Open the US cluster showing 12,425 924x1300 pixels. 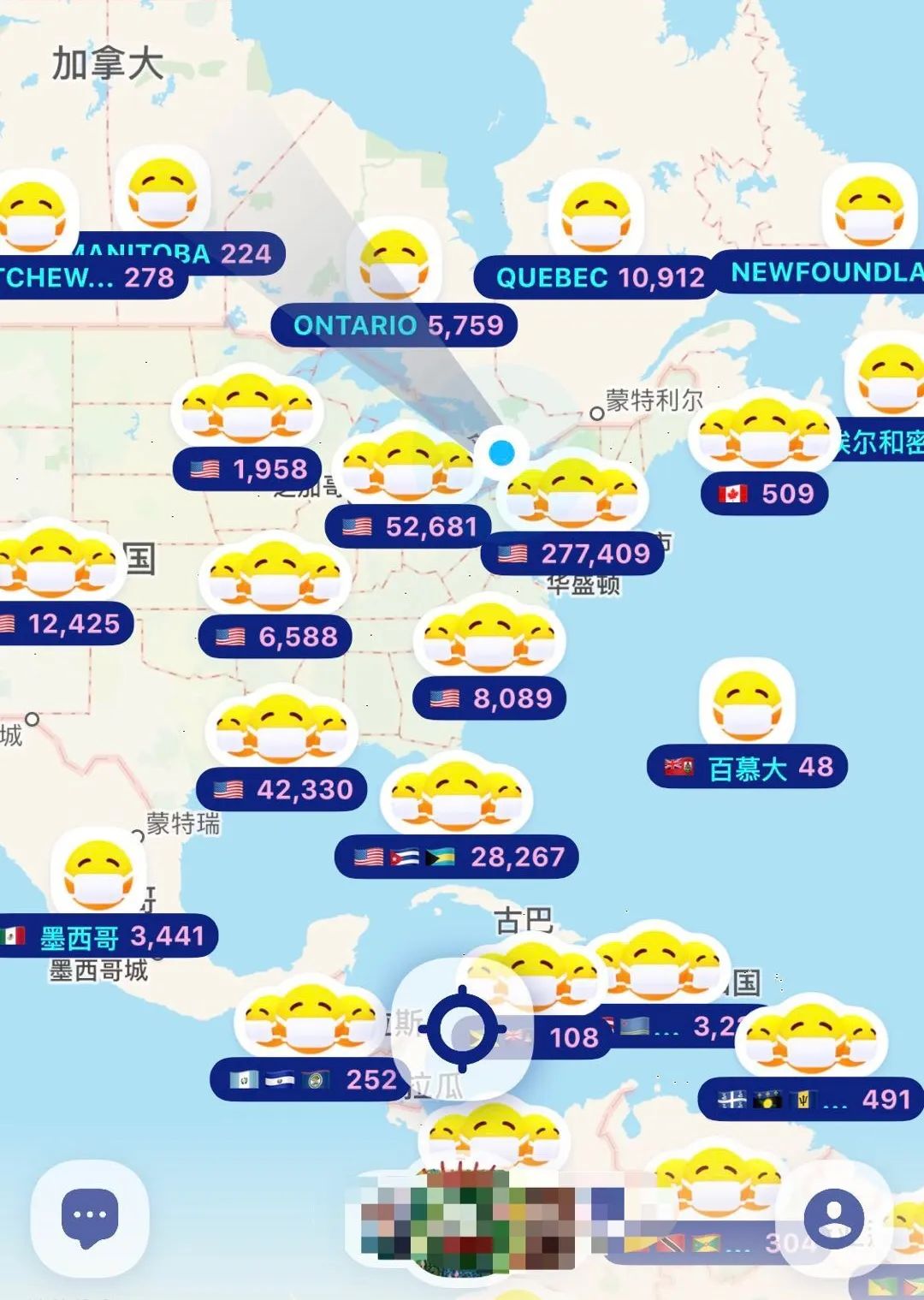click(x=64, y=623)
